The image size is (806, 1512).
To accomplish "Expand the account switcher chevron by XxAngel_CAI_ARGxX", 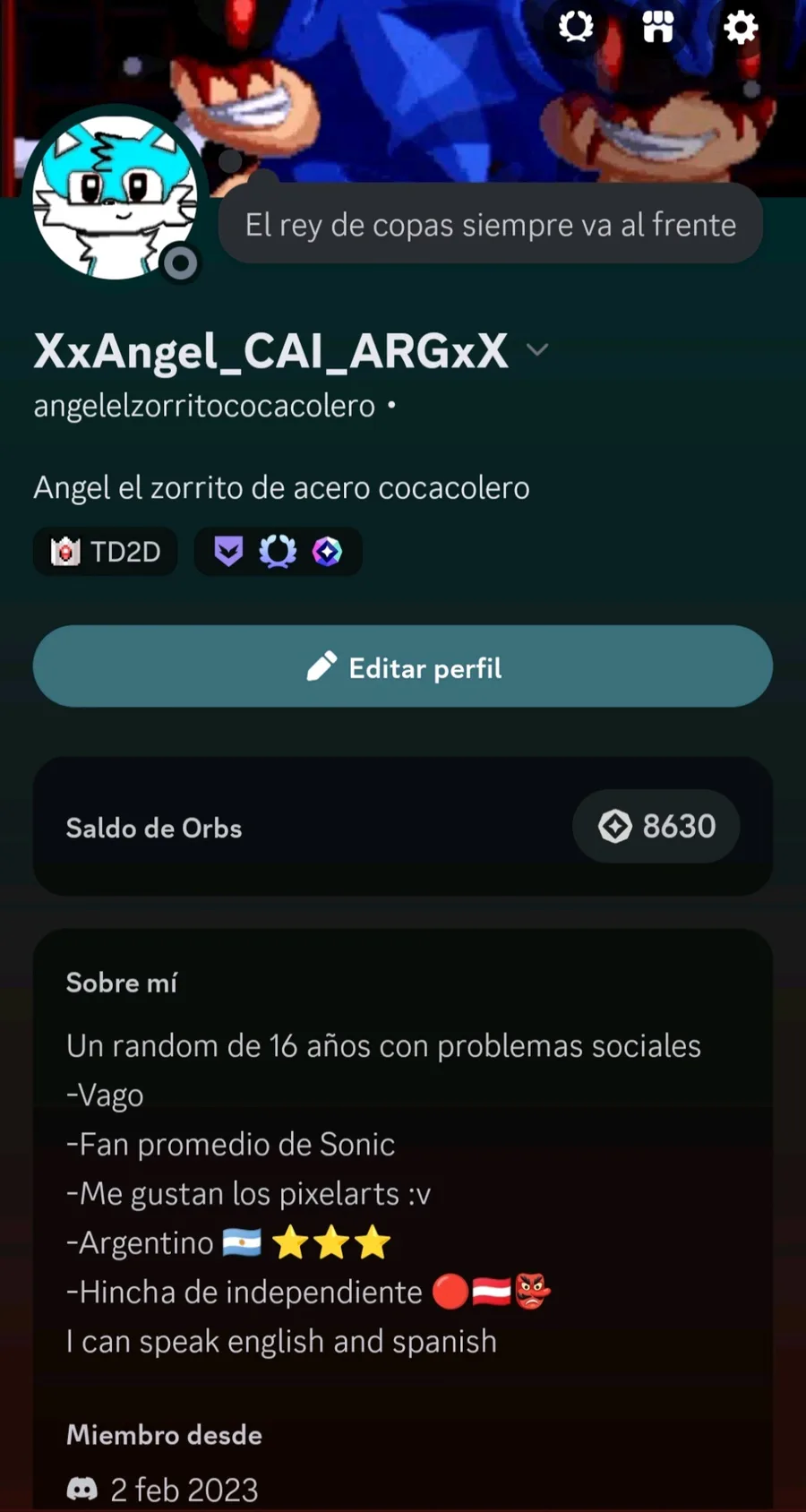I will [x=537, y=349].
